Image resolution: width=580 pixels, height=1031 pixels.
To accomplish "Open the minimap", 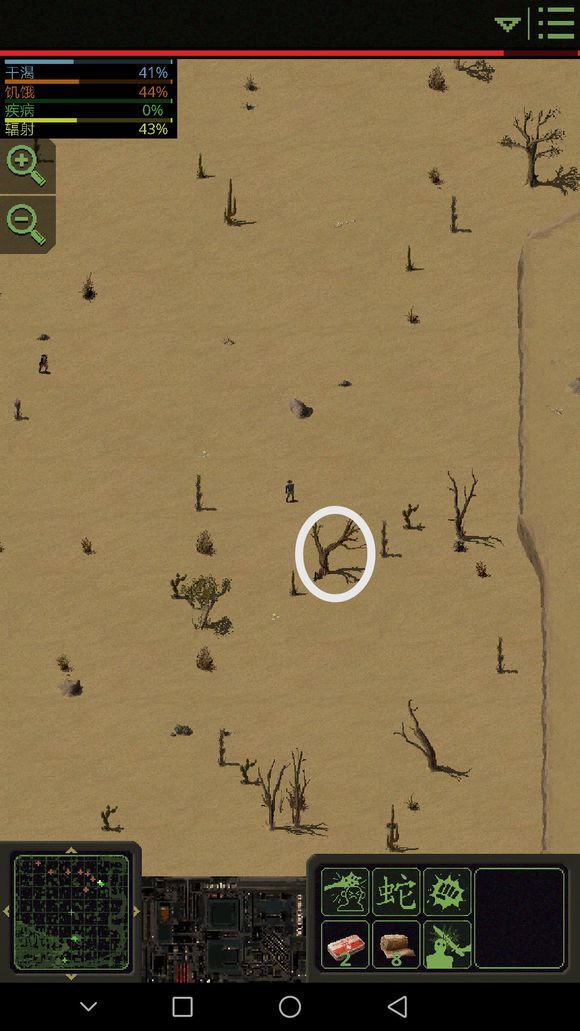I will point(71,911).
